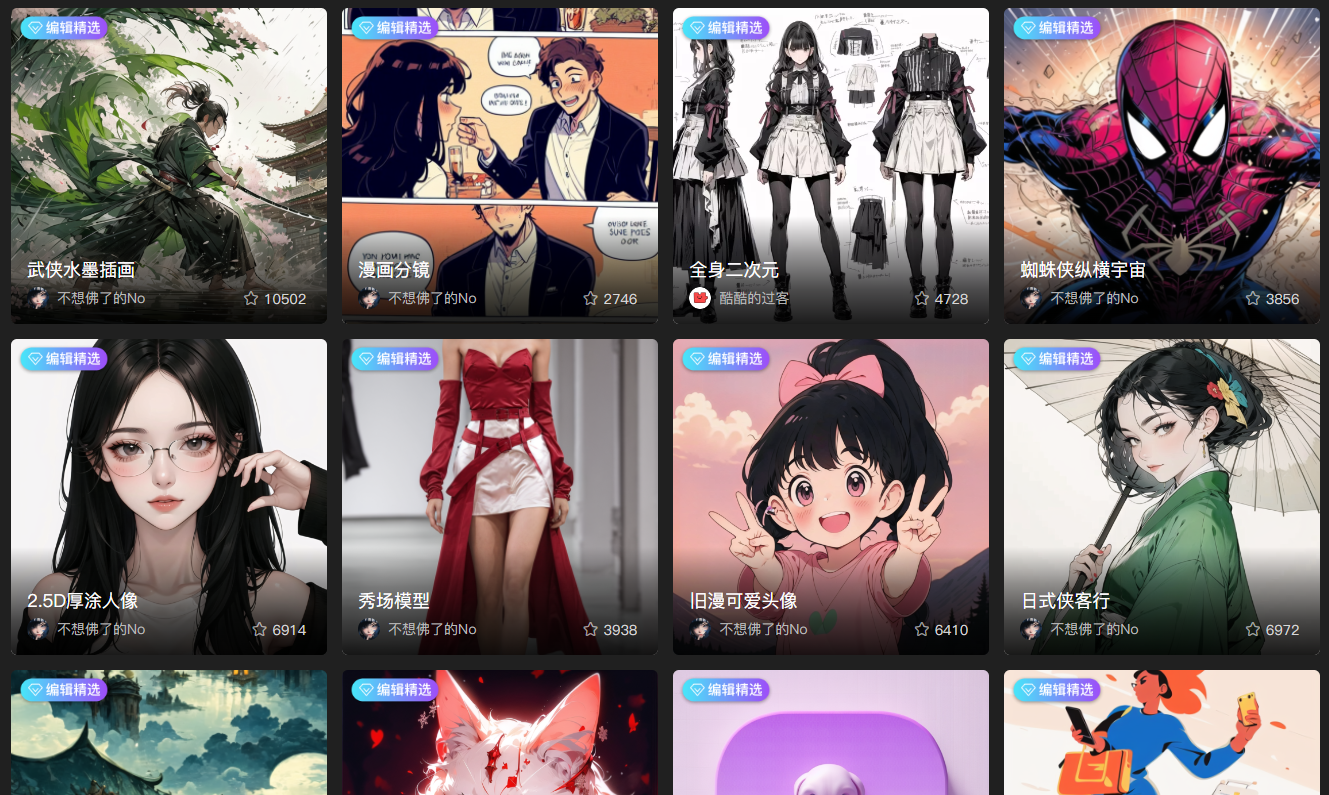Image resolution: width=1329 pixels, height=795 pixels.
Task: View author 酷酷的过客 on 全身二次元
Action: pos(754,298)
